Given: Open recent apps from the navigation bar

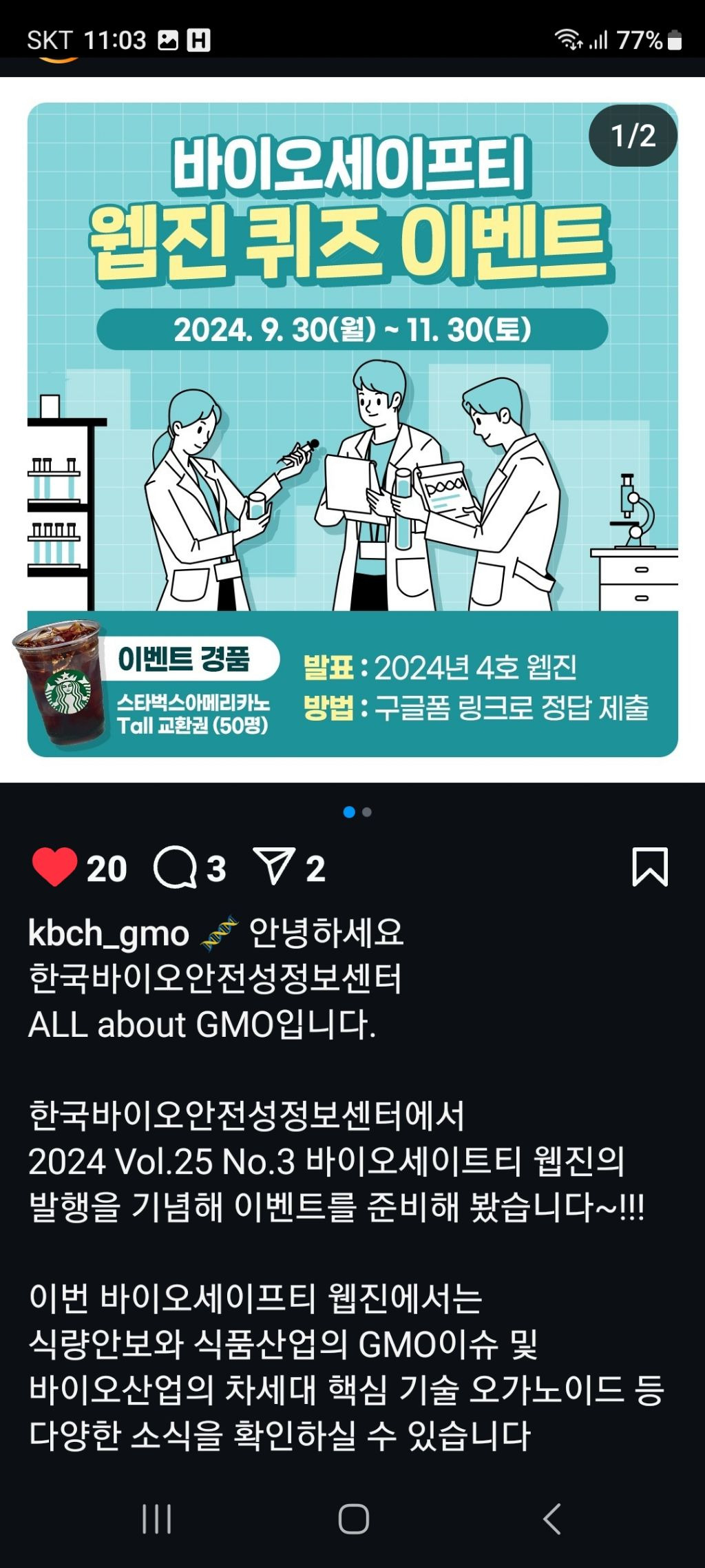Looking at the screenshot, I should [x=157, y=1518].
